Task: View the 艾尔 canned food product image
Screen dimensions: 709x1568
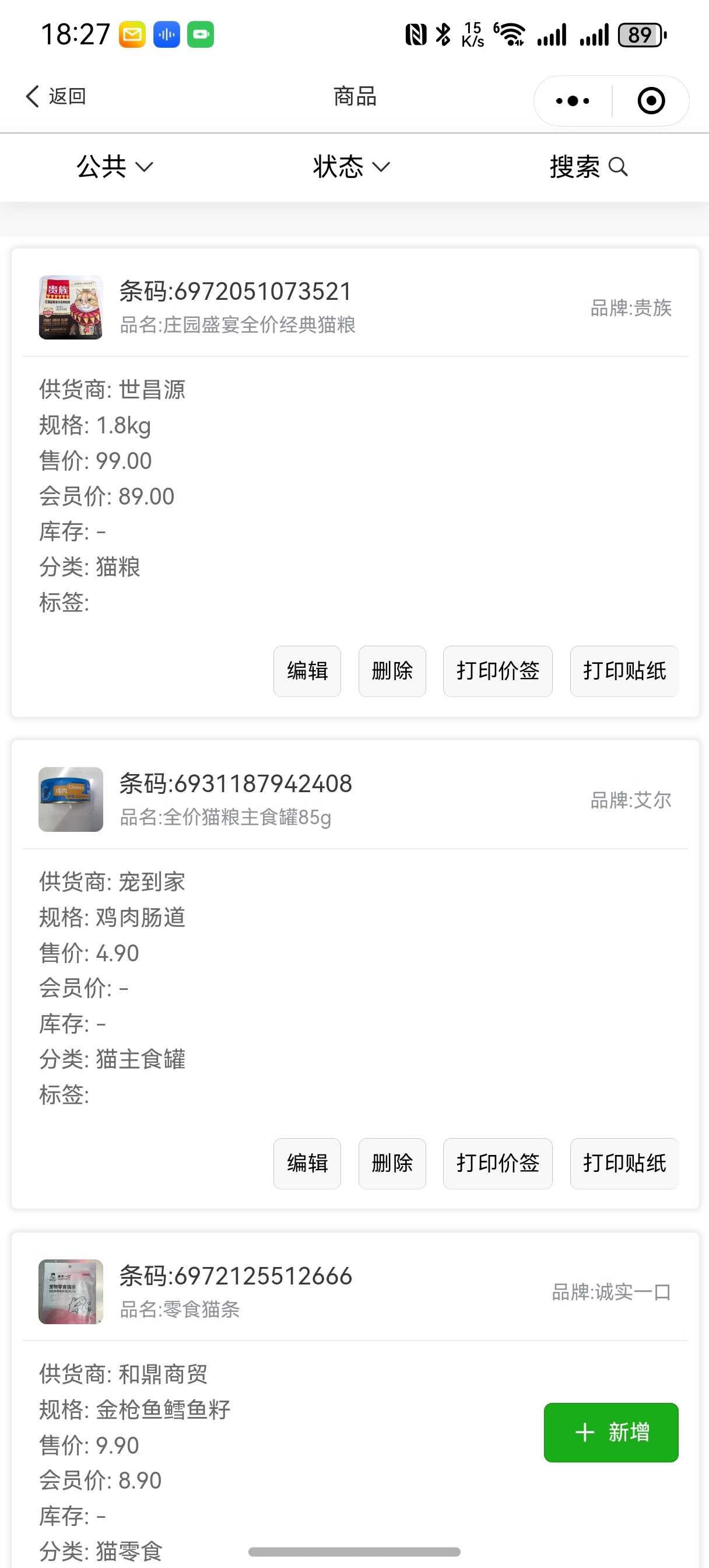Action: point(71,799)
